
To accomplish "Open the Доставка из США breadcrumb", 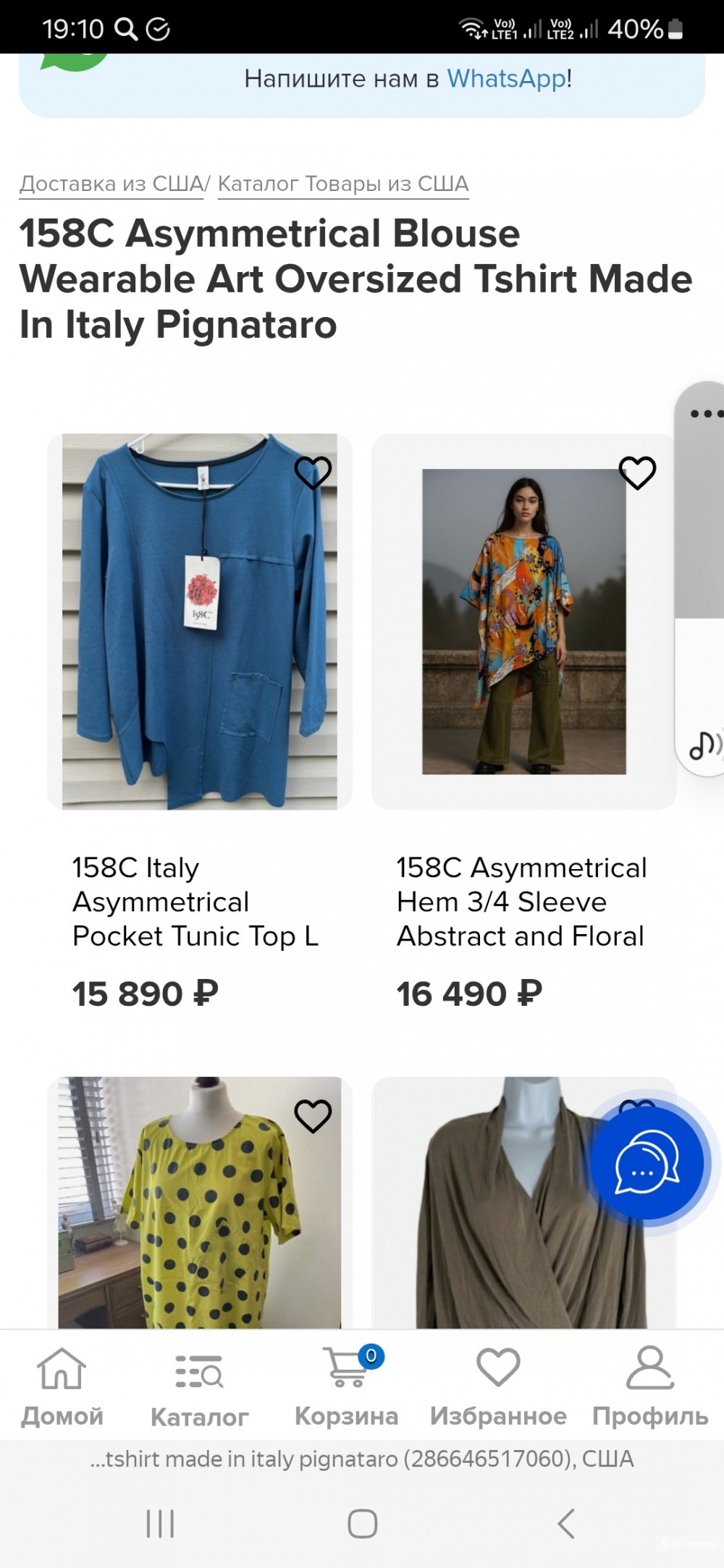I will coord(111,184).
